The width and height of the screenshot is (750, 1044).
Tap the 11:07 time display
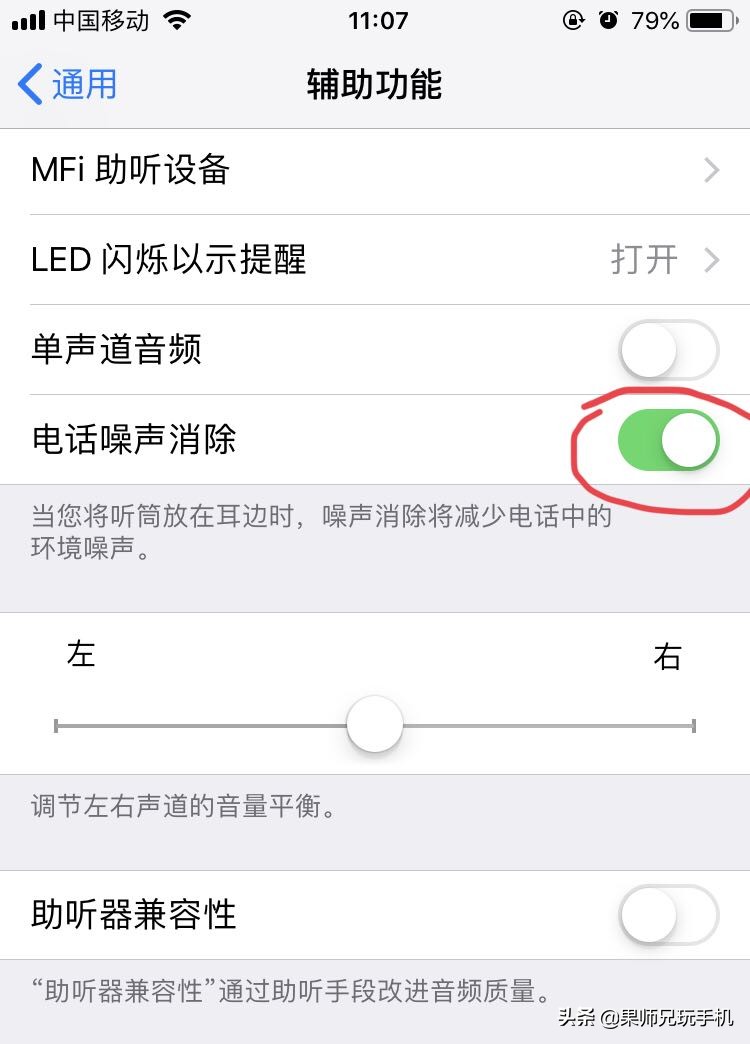click(x=377, y=20)
